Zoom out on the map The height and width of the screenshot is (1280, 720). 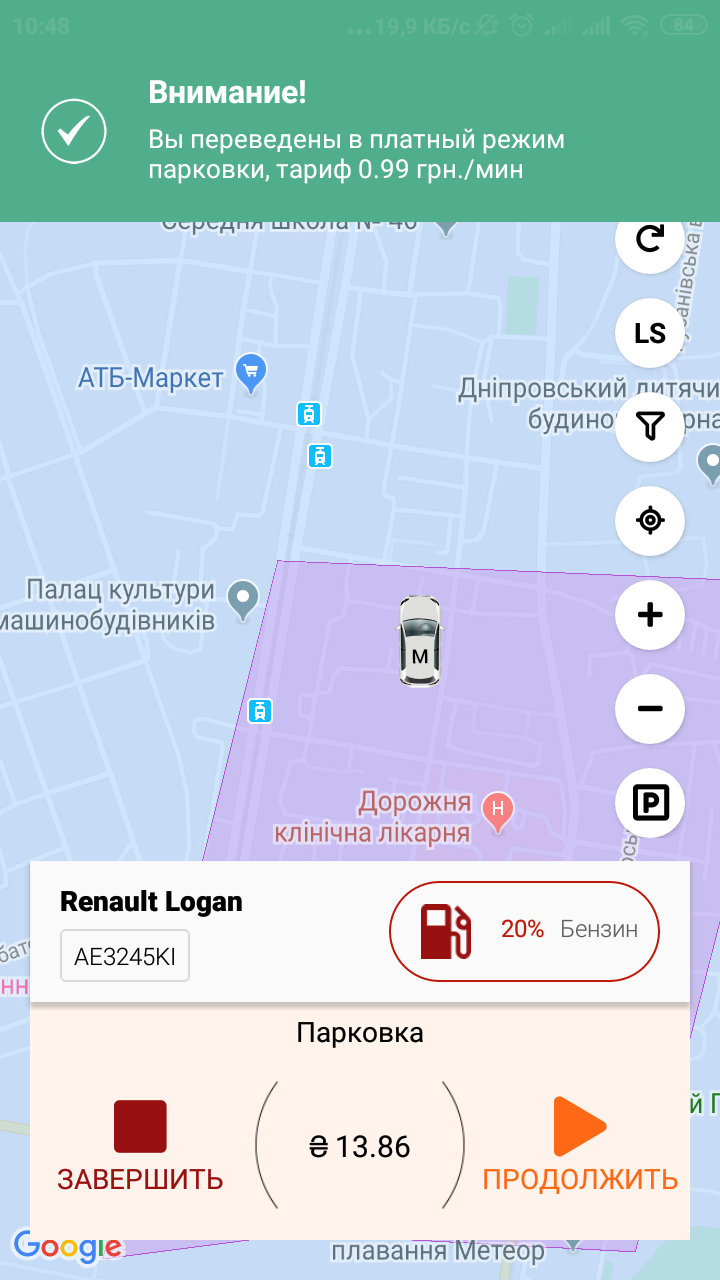[x=650, y=709]
